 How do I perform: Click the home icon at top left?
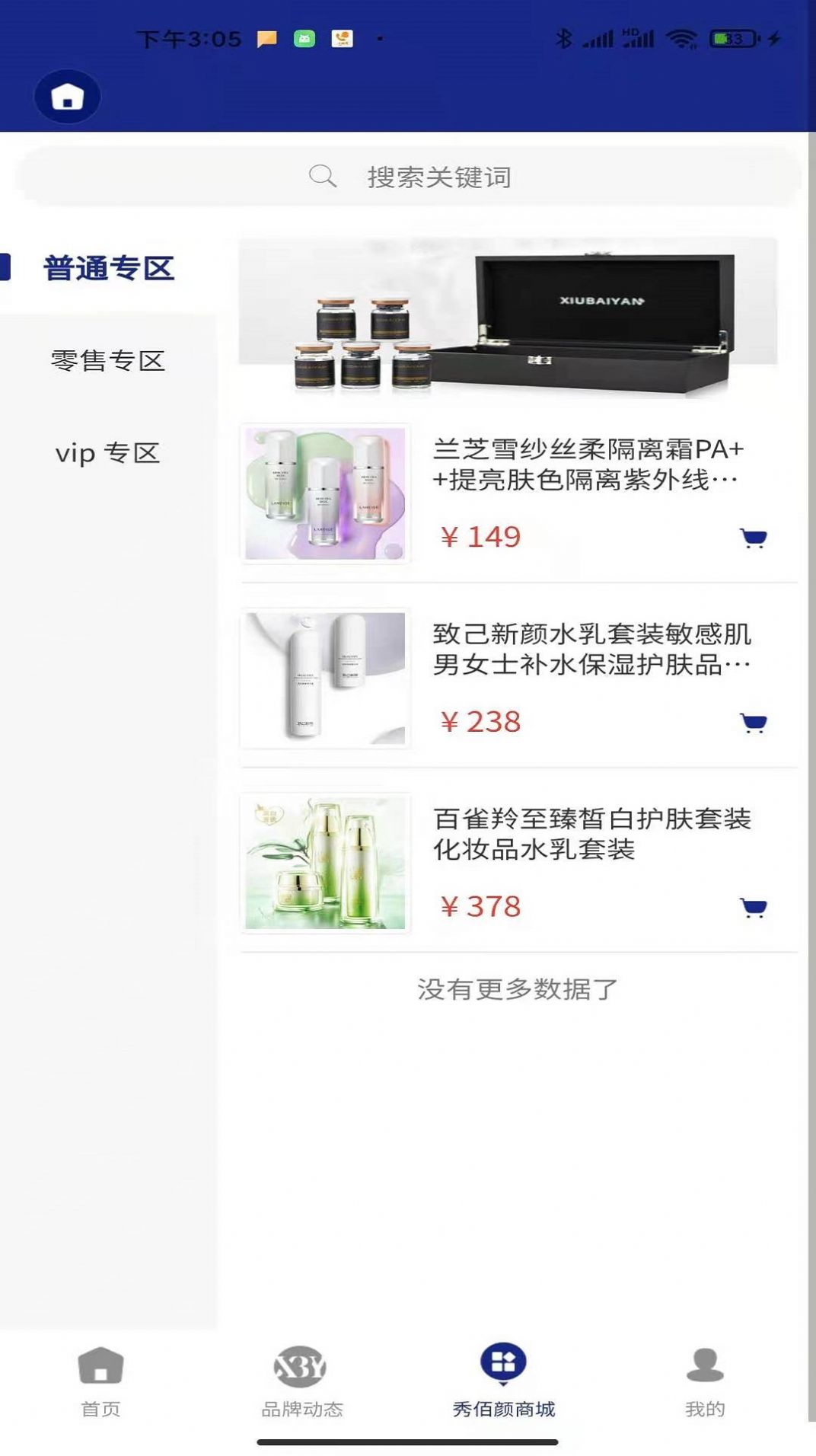point(68,97)
